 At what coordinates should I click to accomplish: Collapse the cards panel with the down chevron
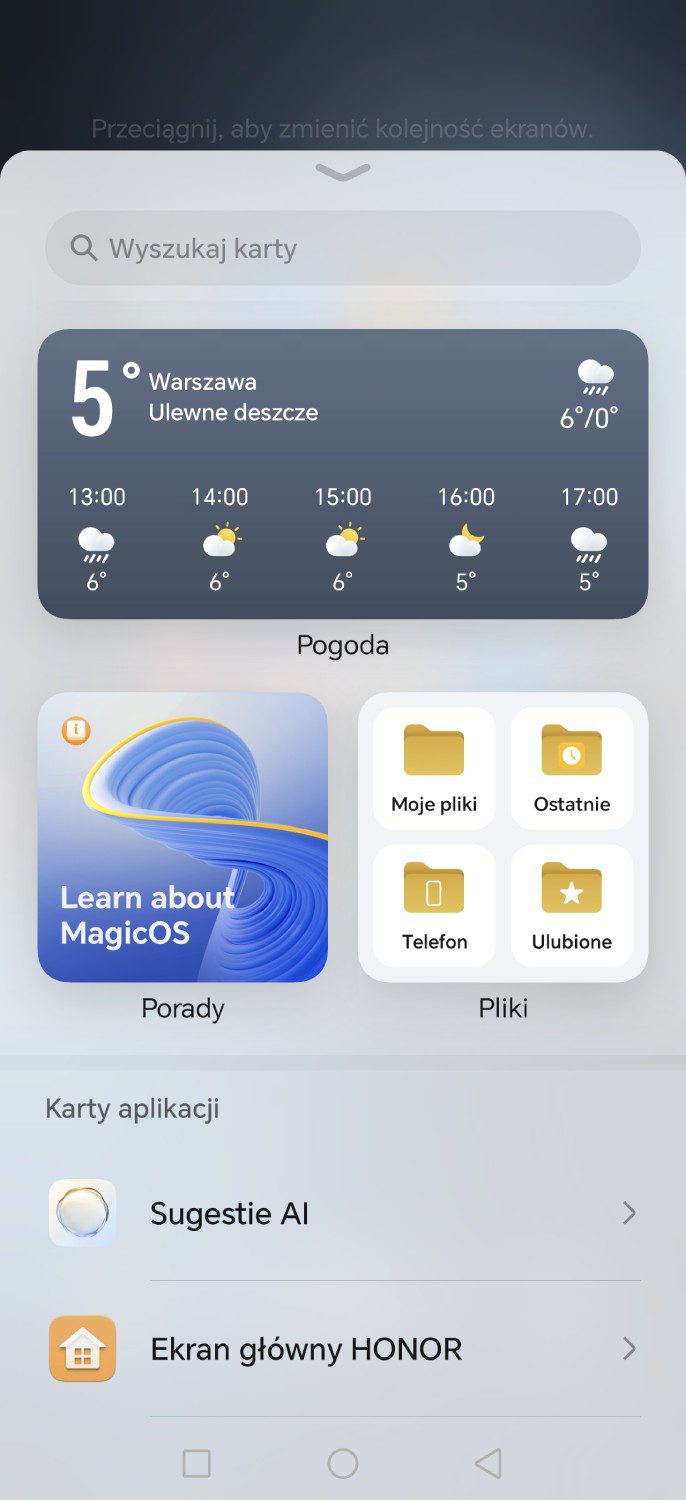[x=343, y=173]
